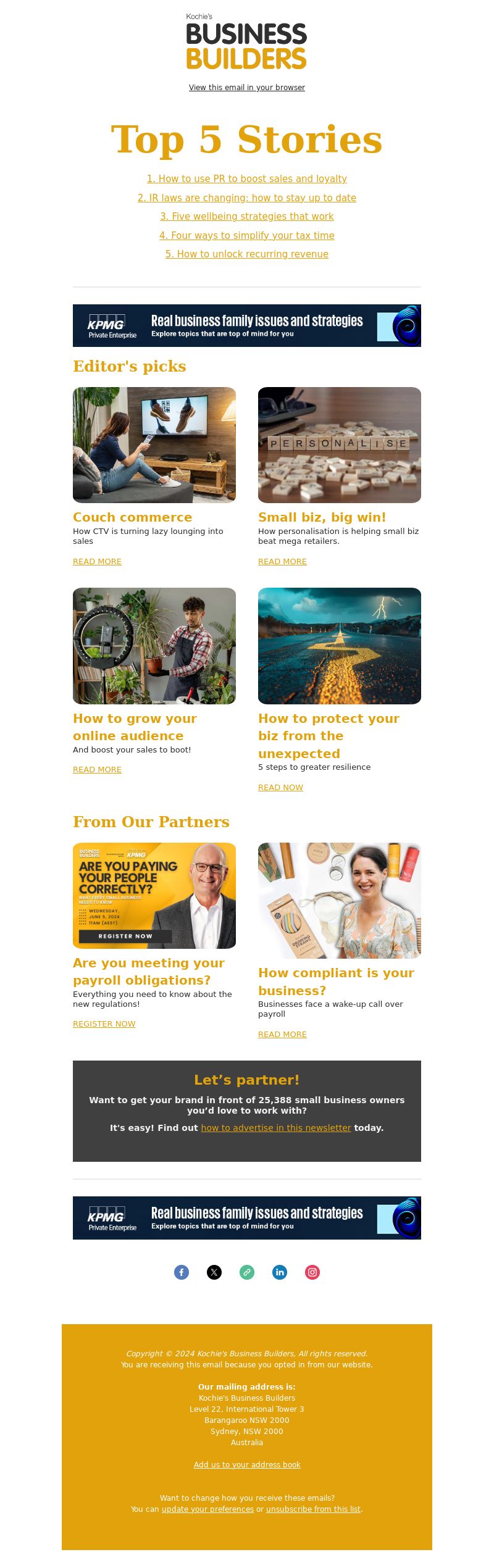Tap Read More under Couch commerce

[97, 562]
